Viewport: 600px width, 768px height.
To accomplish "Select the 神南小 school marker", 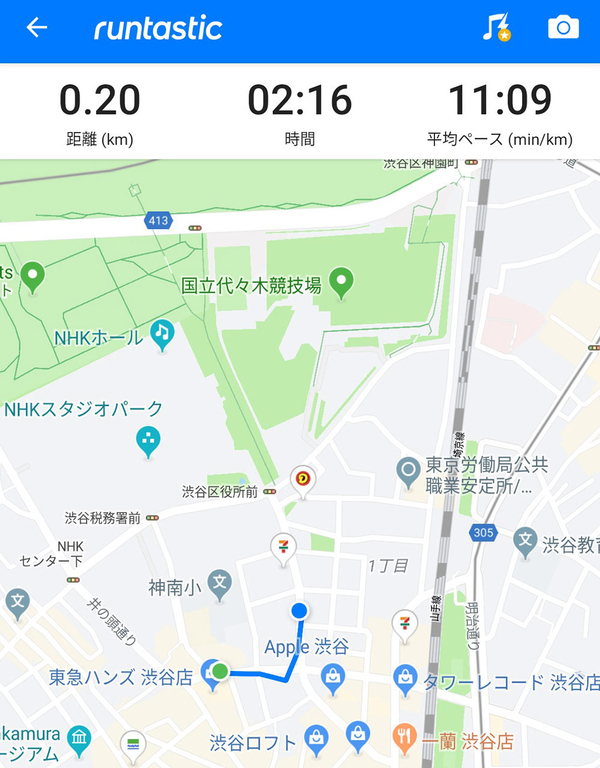I will [221, 583].
